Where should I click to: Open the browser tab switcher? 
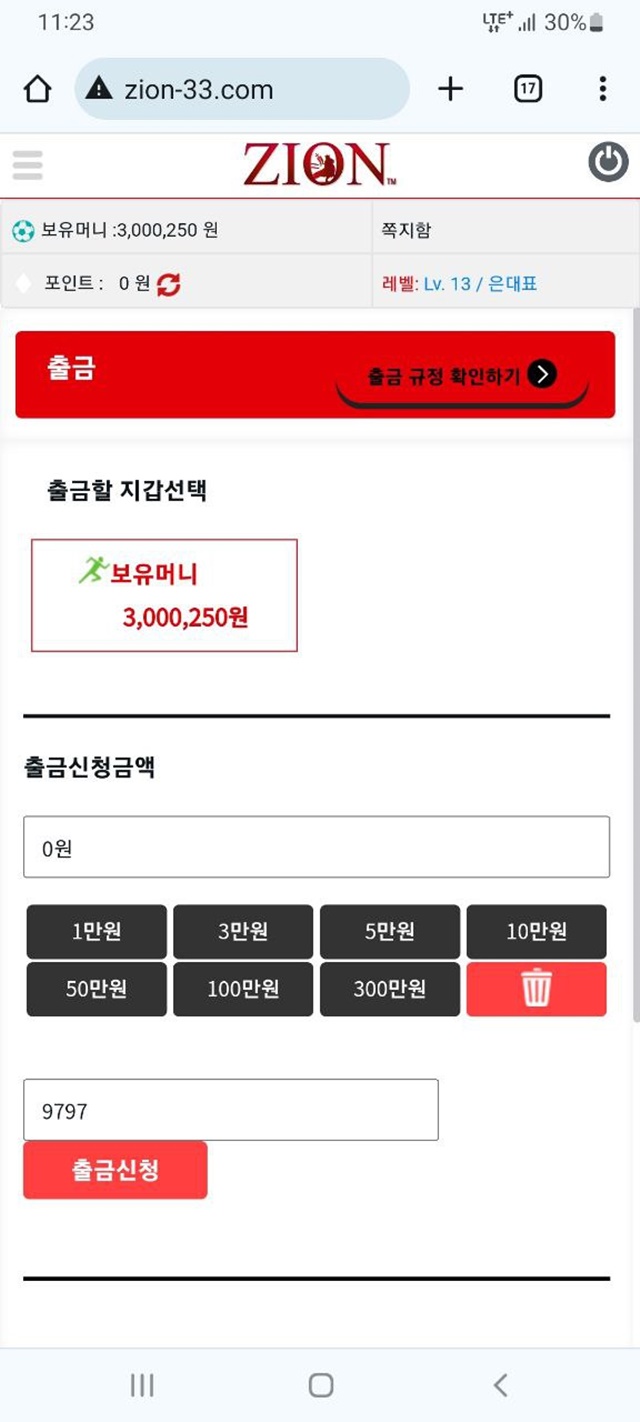pyautogui.click(x=528, y=89)
